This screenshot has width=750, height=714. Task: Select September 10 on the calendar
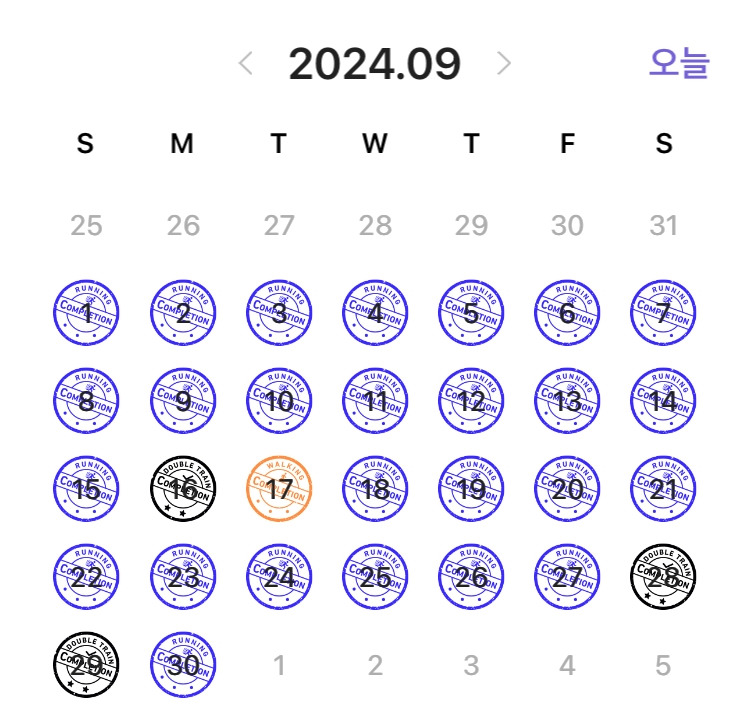pos(279,401)
